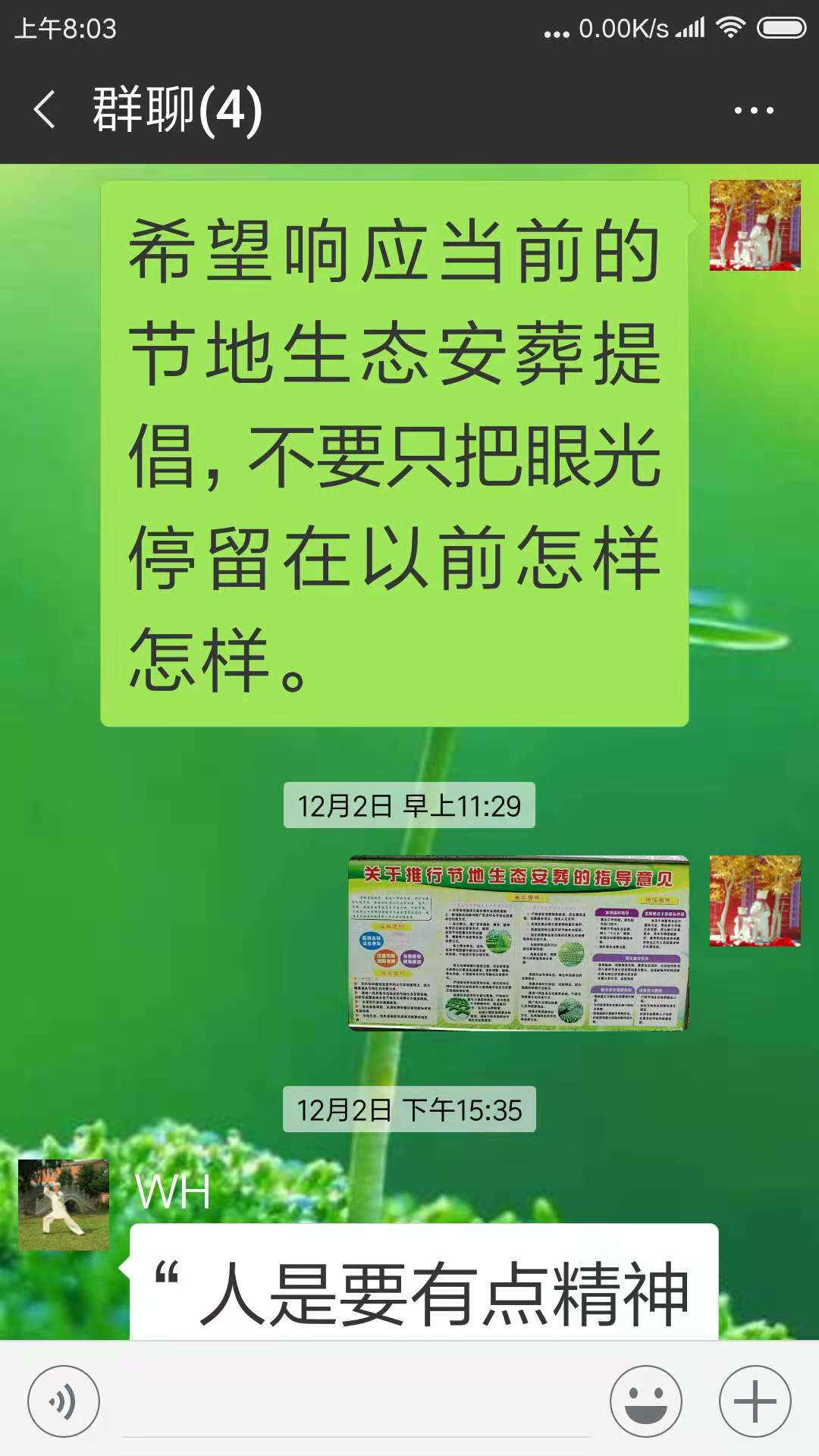Open the emoji picker
Viewport: 819px width, 1456px height.
(646, 1401)
